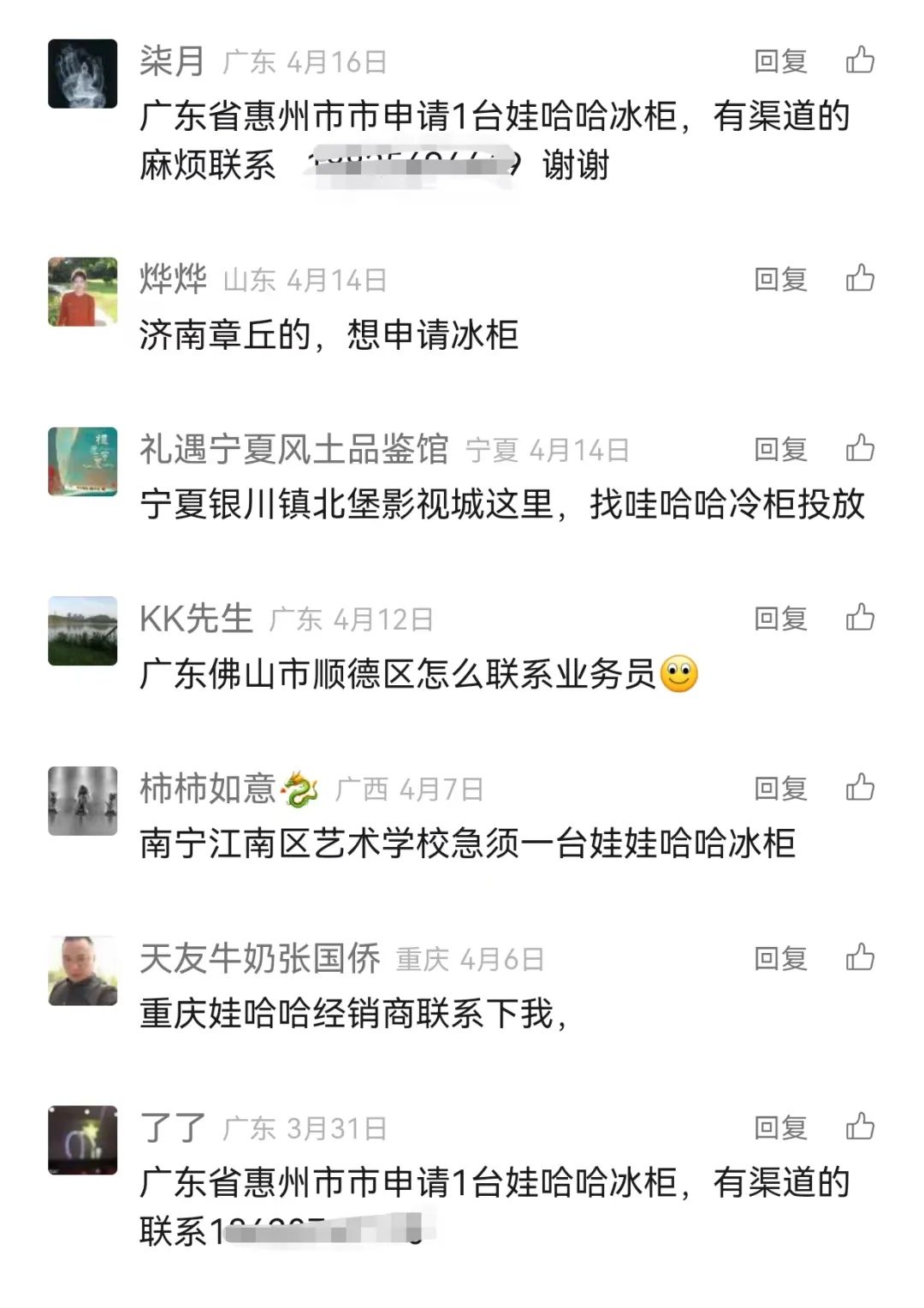924x1308 pixels.
Task: Open KK先生's avatar
Action: click(x=82, y=630)
